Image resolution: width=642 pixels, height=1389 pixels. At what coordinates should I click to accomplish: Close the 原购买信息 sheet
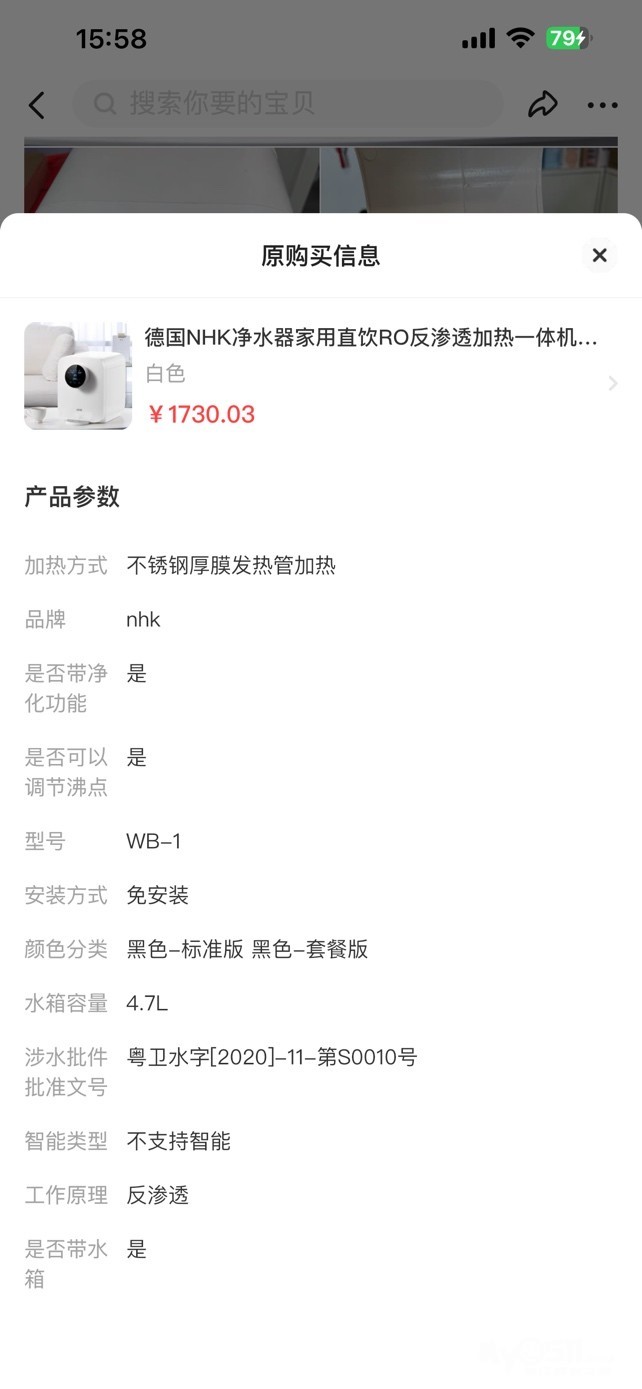point(599,255)
